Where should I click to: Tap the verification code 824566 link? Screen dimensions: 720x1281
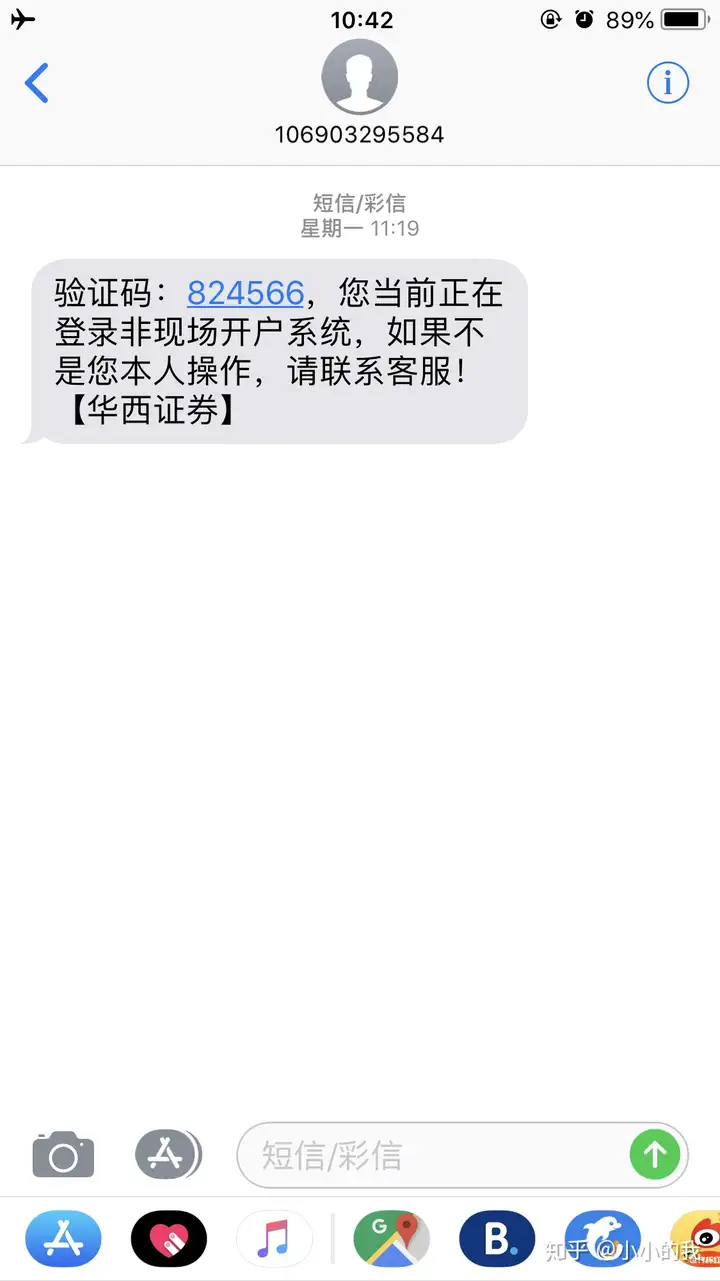[x=245, y=293]
